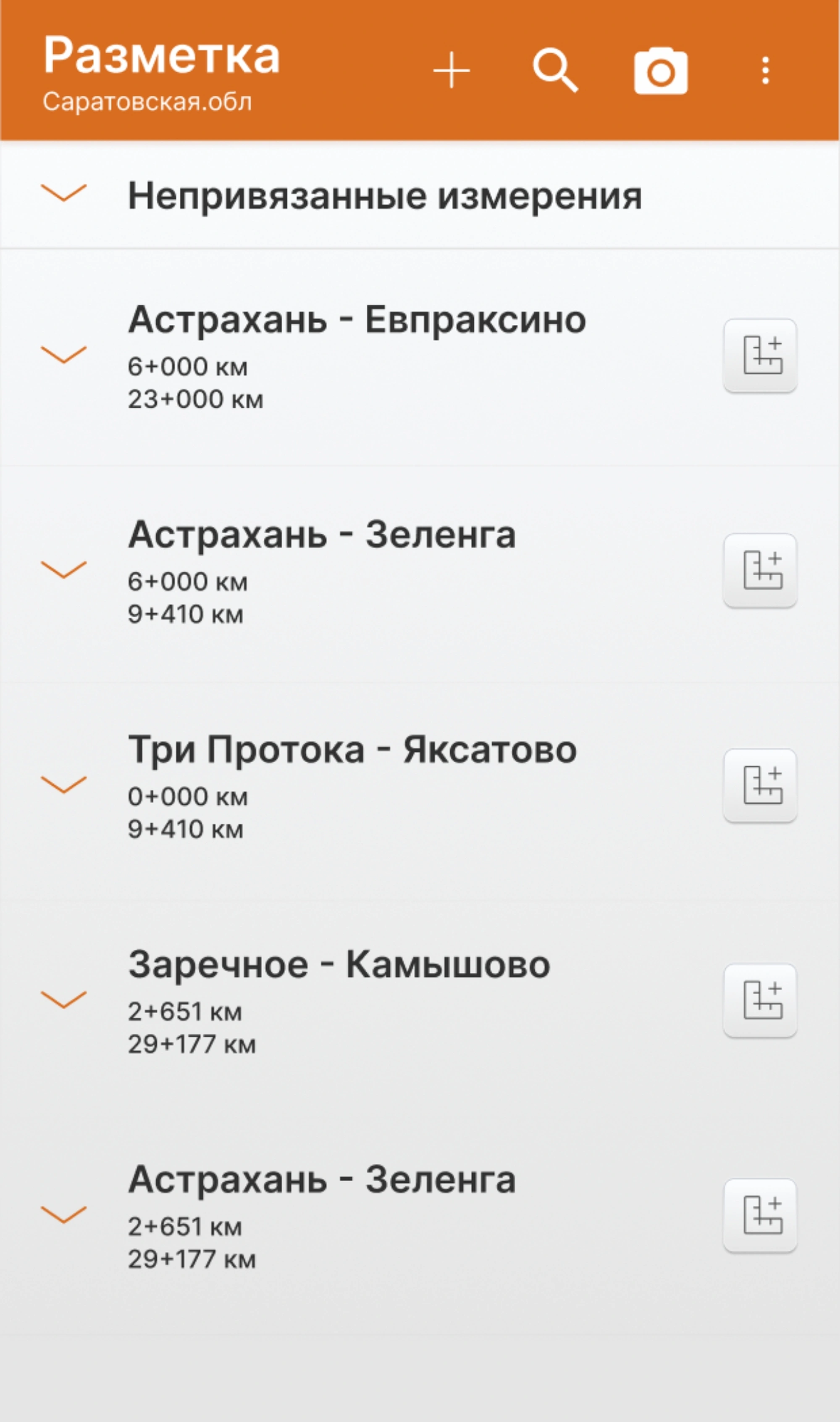Add a measurement to Астрахань - Евпраксино
Screen dimensions: 840x1422
pos(760,355)
